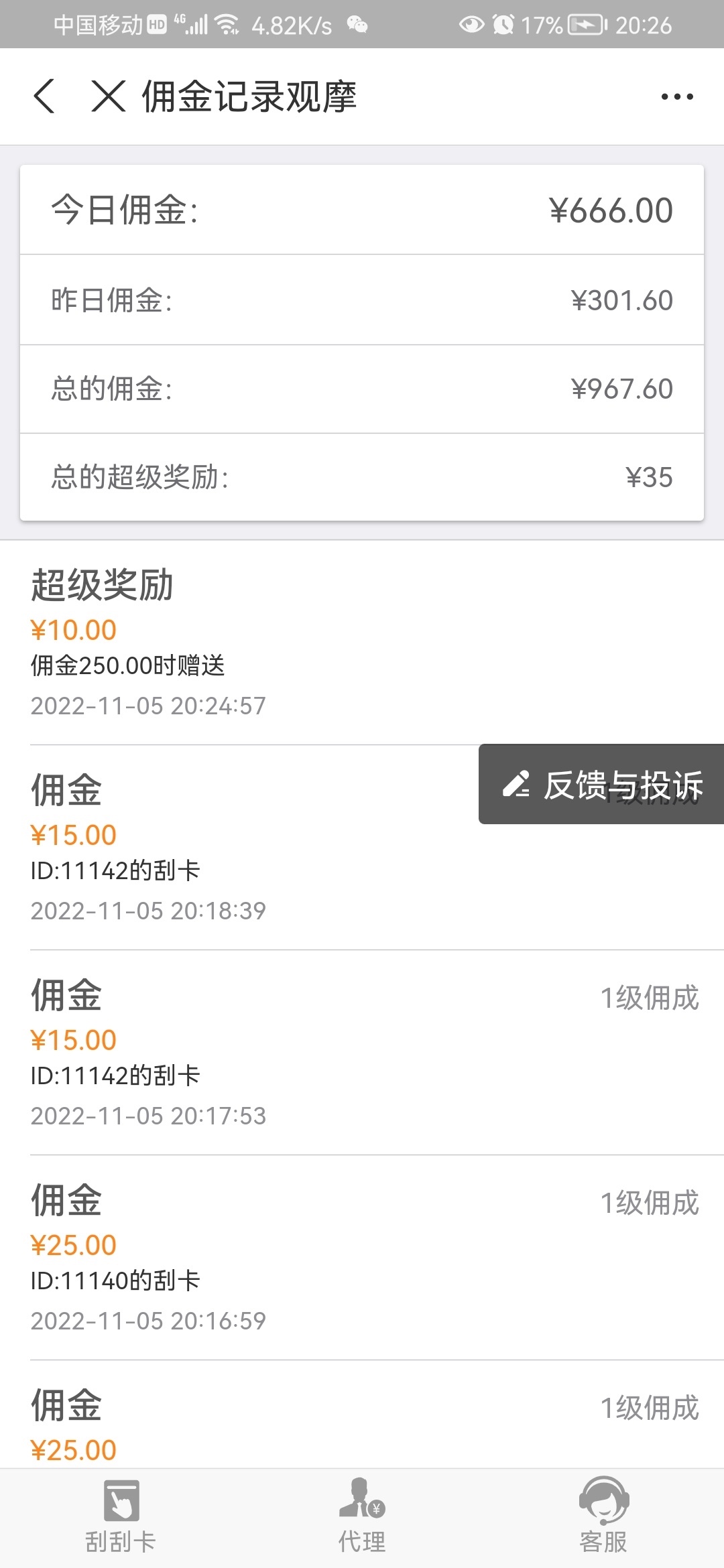Open 反馈与投诉 feedback button
The width and height of the screenshot is (724, 1568).
point(602,784)
